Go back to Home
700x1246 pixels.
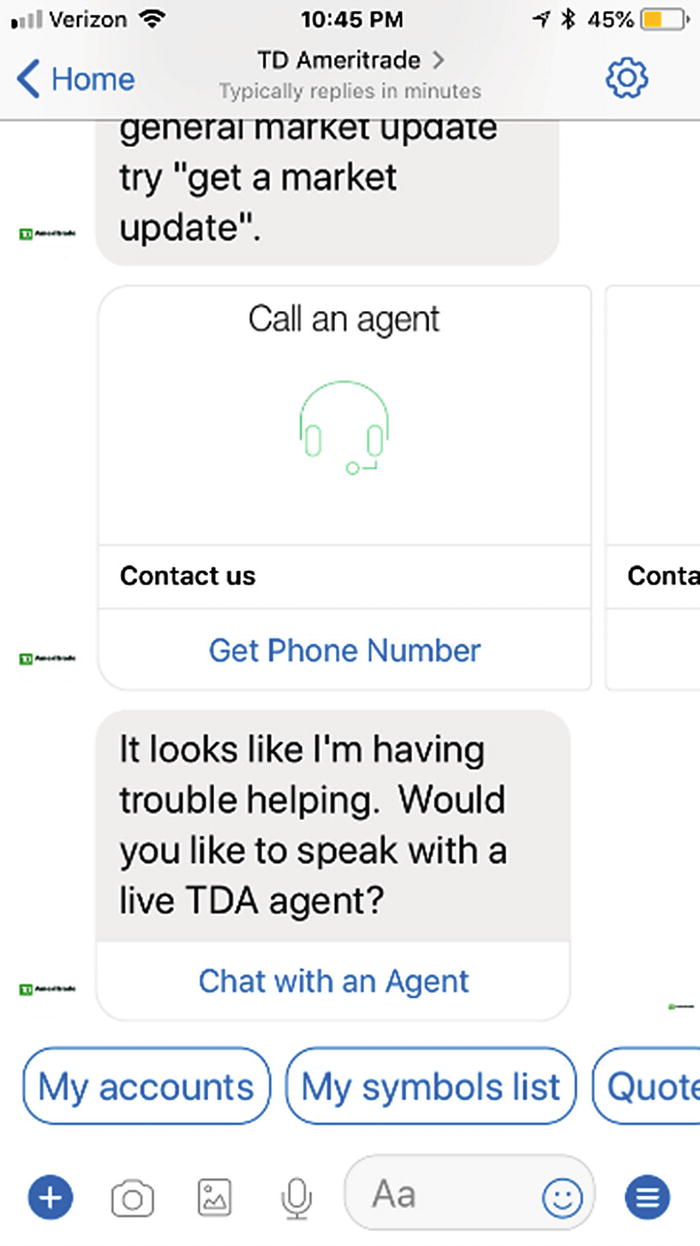76,78
